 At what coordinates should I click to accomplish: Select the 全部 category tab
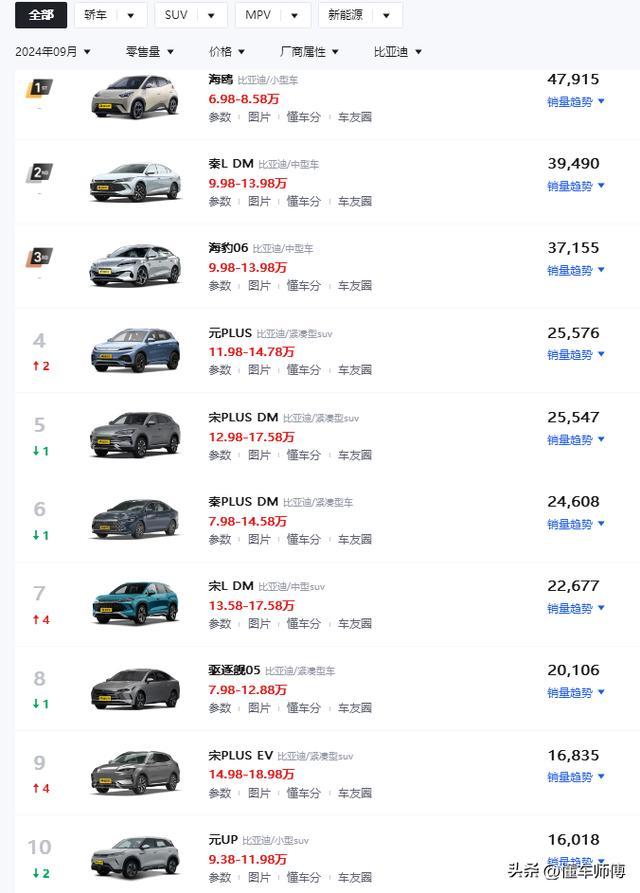click(x=41, y=15)
